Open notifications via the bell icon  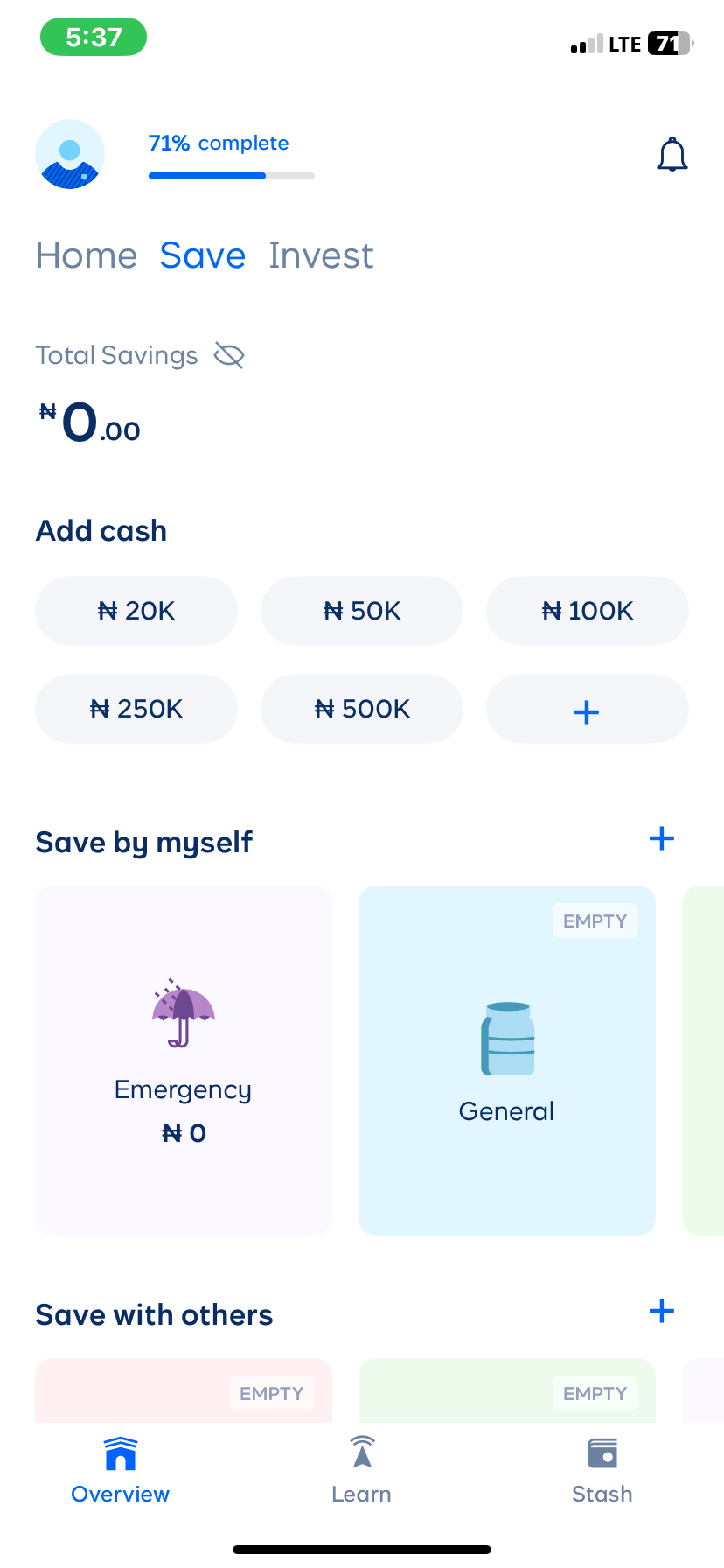click(672, 153)
